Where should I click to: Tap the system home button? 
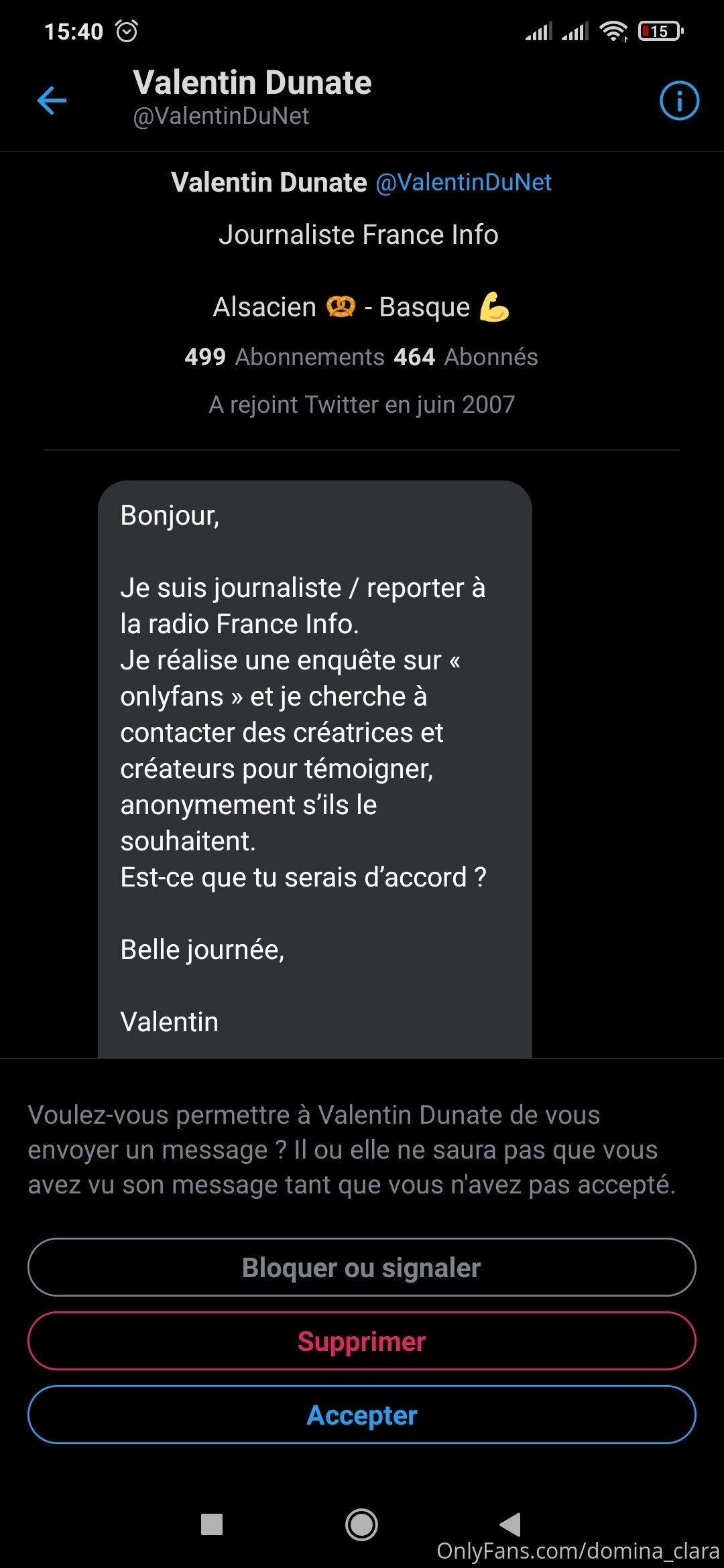pyautogui.click(x=361, y=1524)
